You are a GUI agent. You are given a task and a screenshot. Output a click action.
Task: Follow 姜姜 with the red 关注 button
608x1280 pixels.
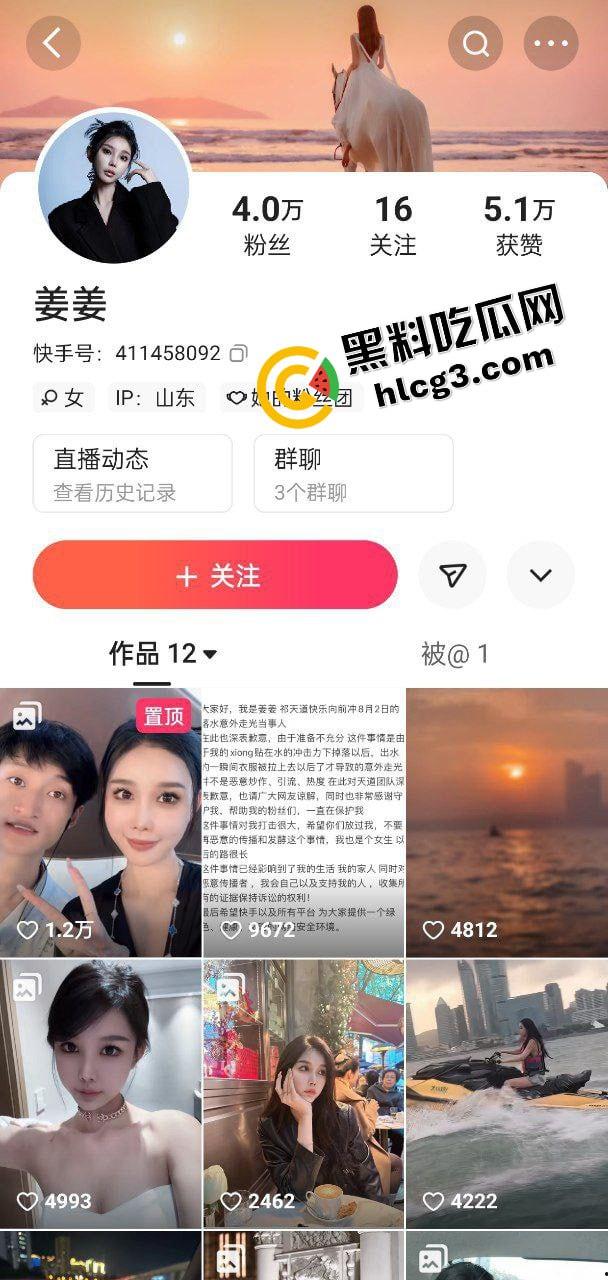(215, 575)
